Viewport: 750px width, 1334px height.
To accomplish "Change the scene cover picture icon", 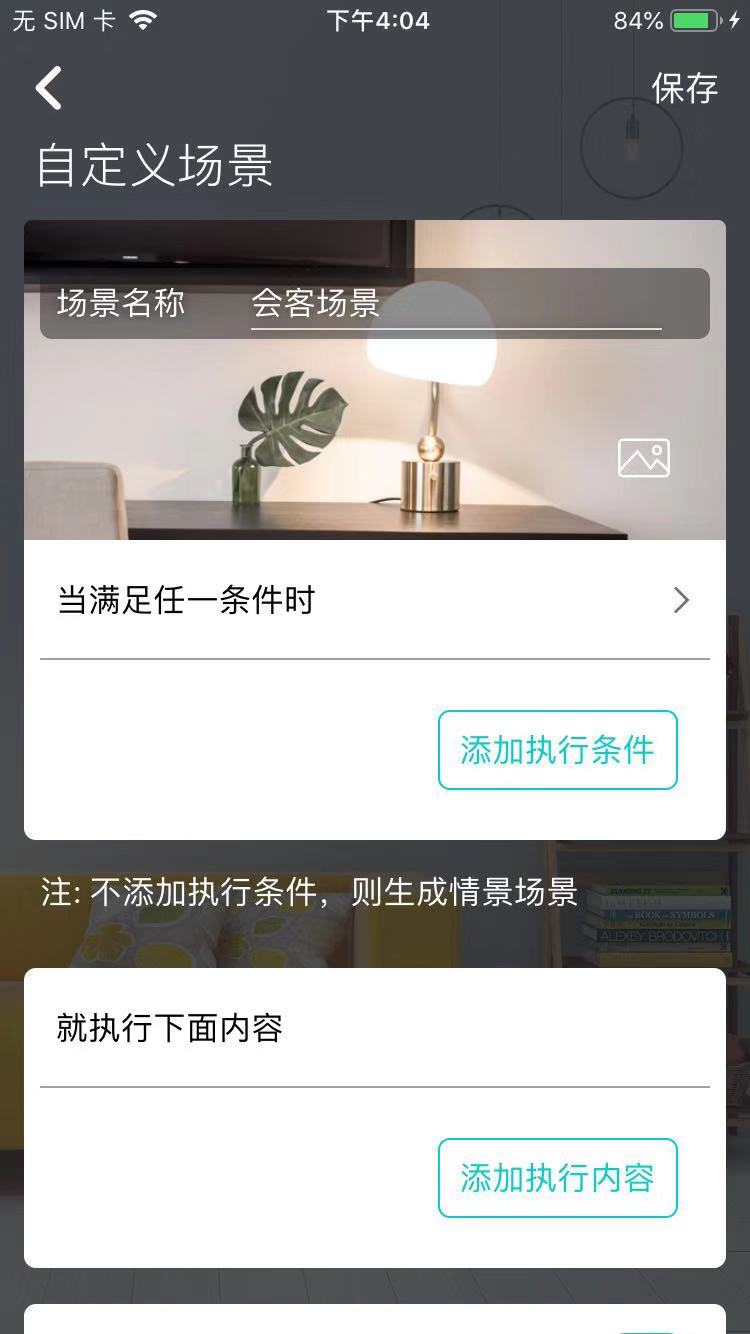I will pos(643,458).
